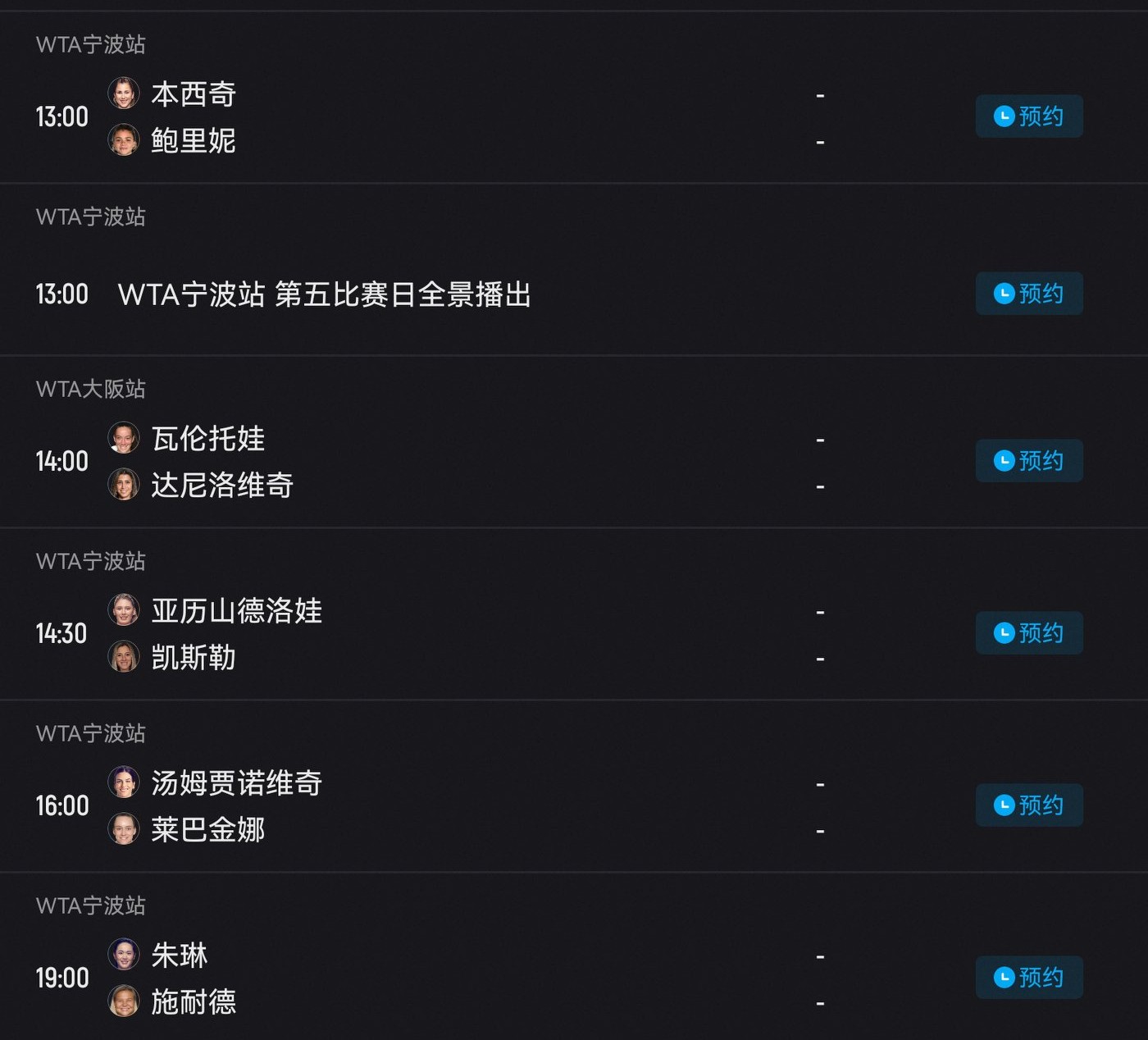Tap 预约 for 瓦伦托娃 vs 达尼洛维奇 match
The height and width of the screenshot is (1040, 1148).
click(1028, 461)
